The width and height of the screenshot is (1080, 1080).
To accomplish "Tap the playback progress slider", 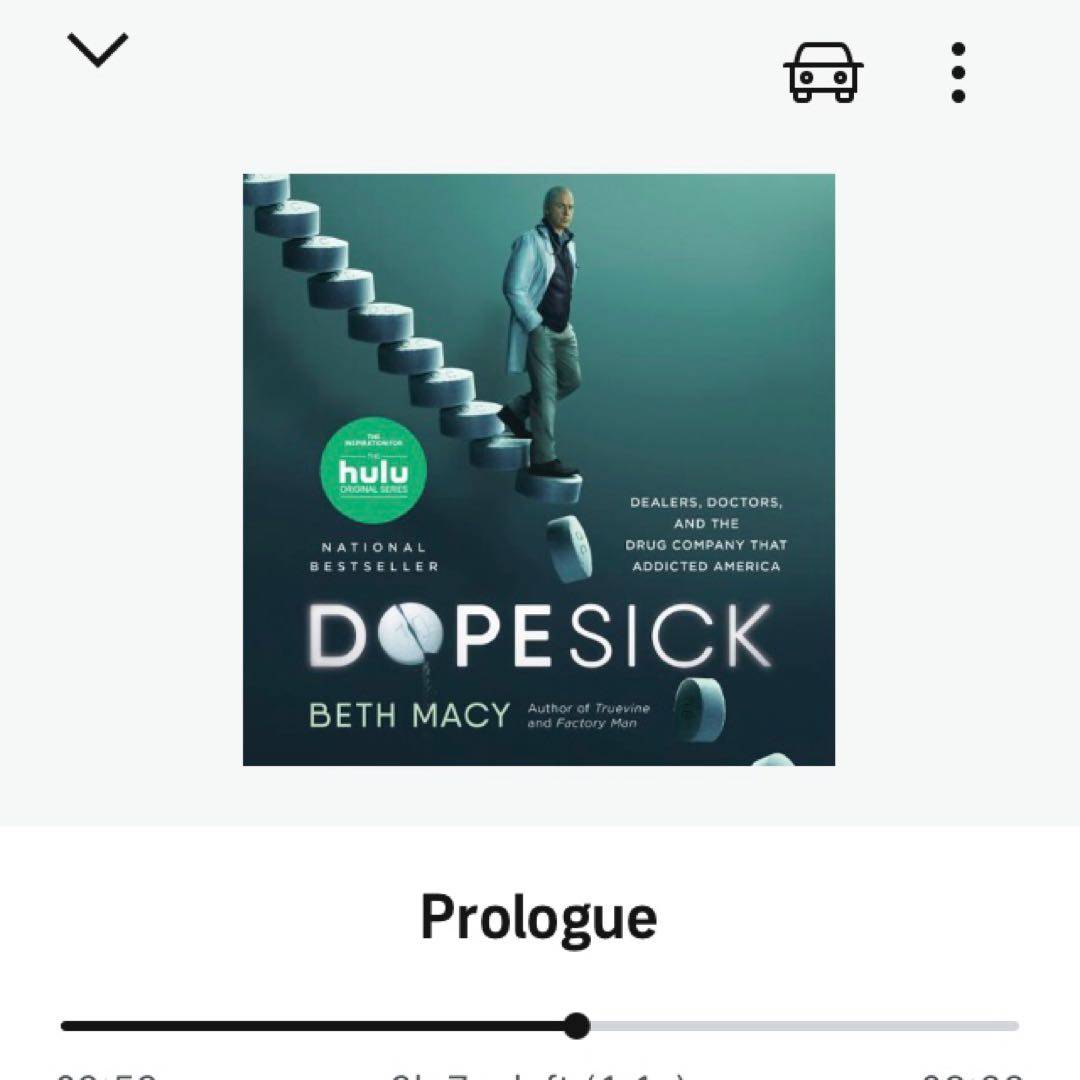I will 576,1026.
